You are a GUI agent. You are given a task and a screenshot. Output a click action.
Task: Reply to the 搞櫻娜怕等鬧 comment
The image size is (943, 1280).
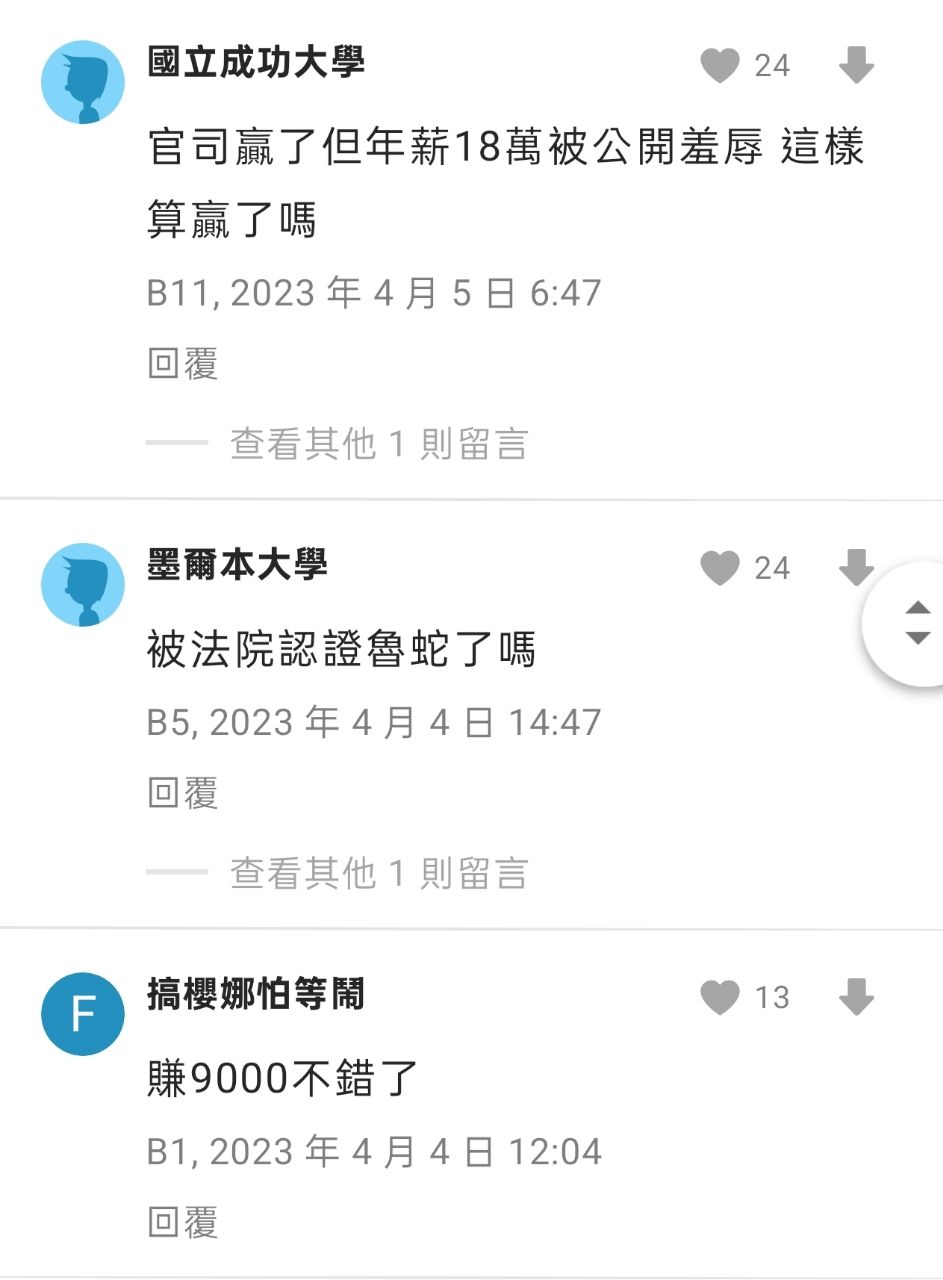[x=182, y=1223]
